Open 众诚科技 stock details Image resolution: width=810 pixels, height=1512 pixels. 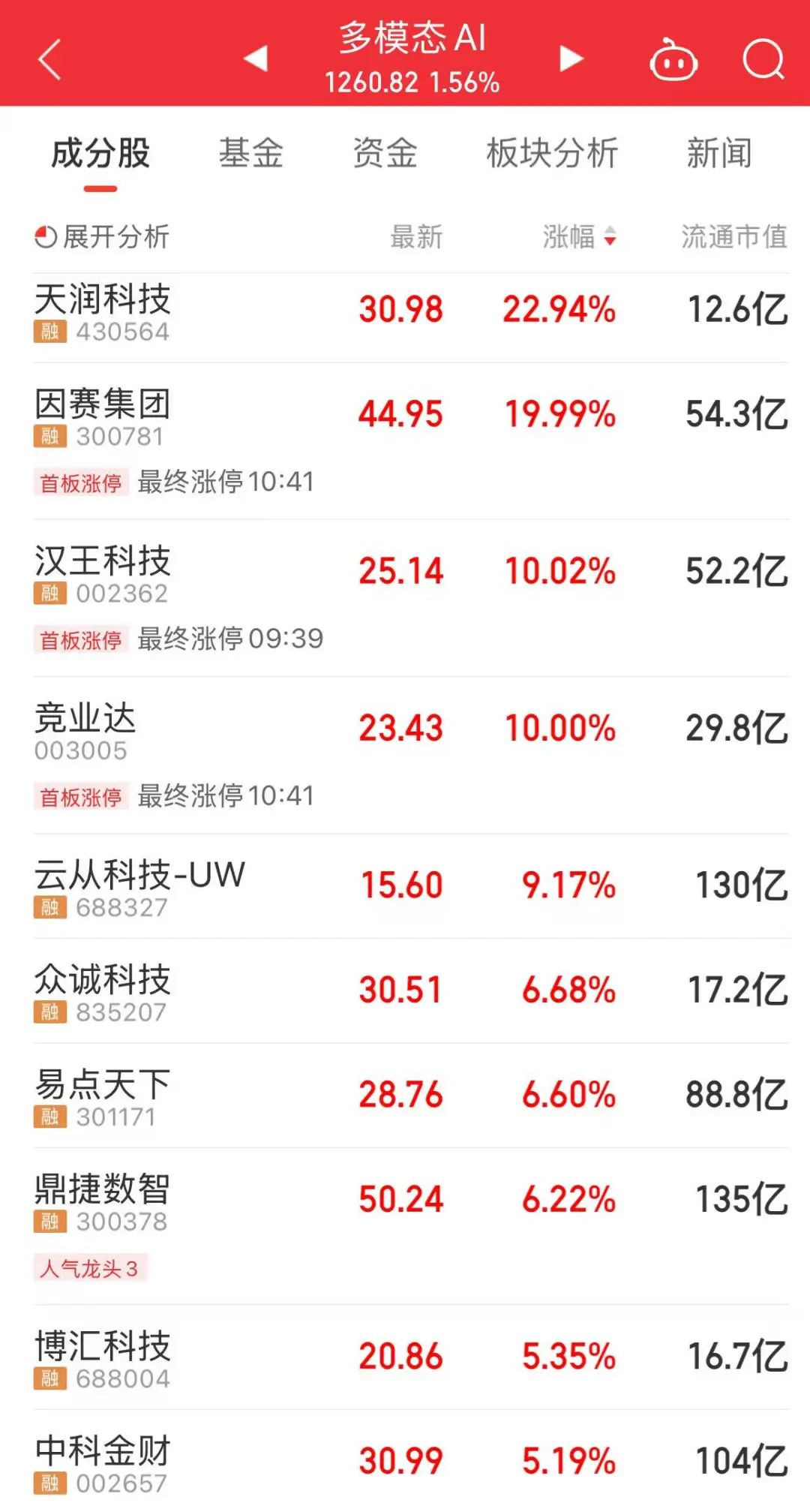(103, 980)
